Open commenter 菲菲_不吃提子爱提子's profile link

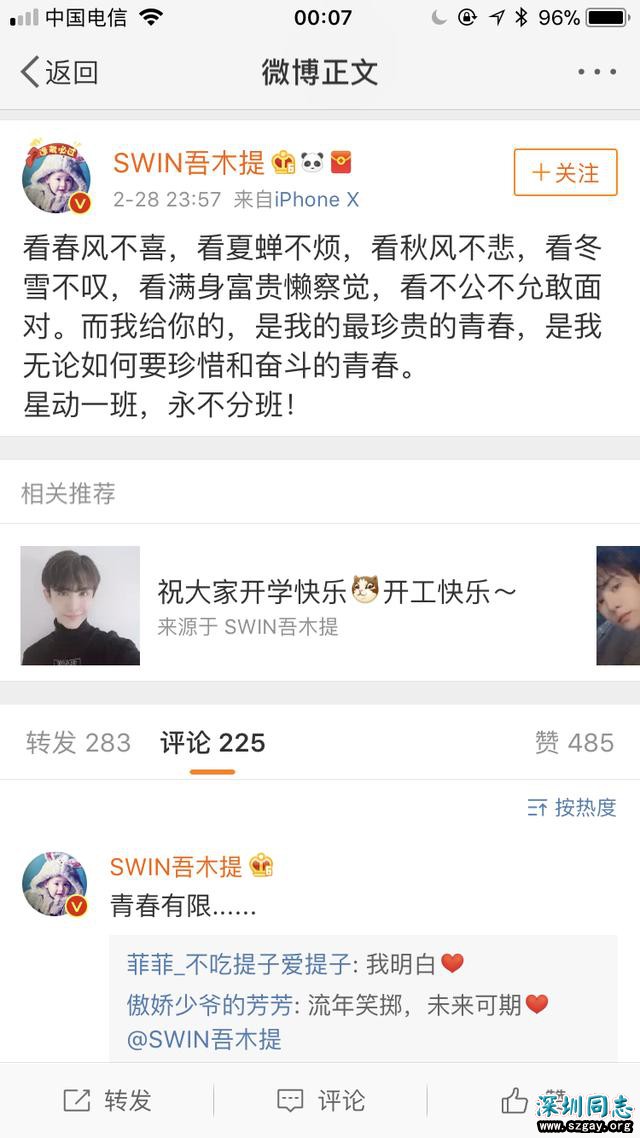coord(238,964)
